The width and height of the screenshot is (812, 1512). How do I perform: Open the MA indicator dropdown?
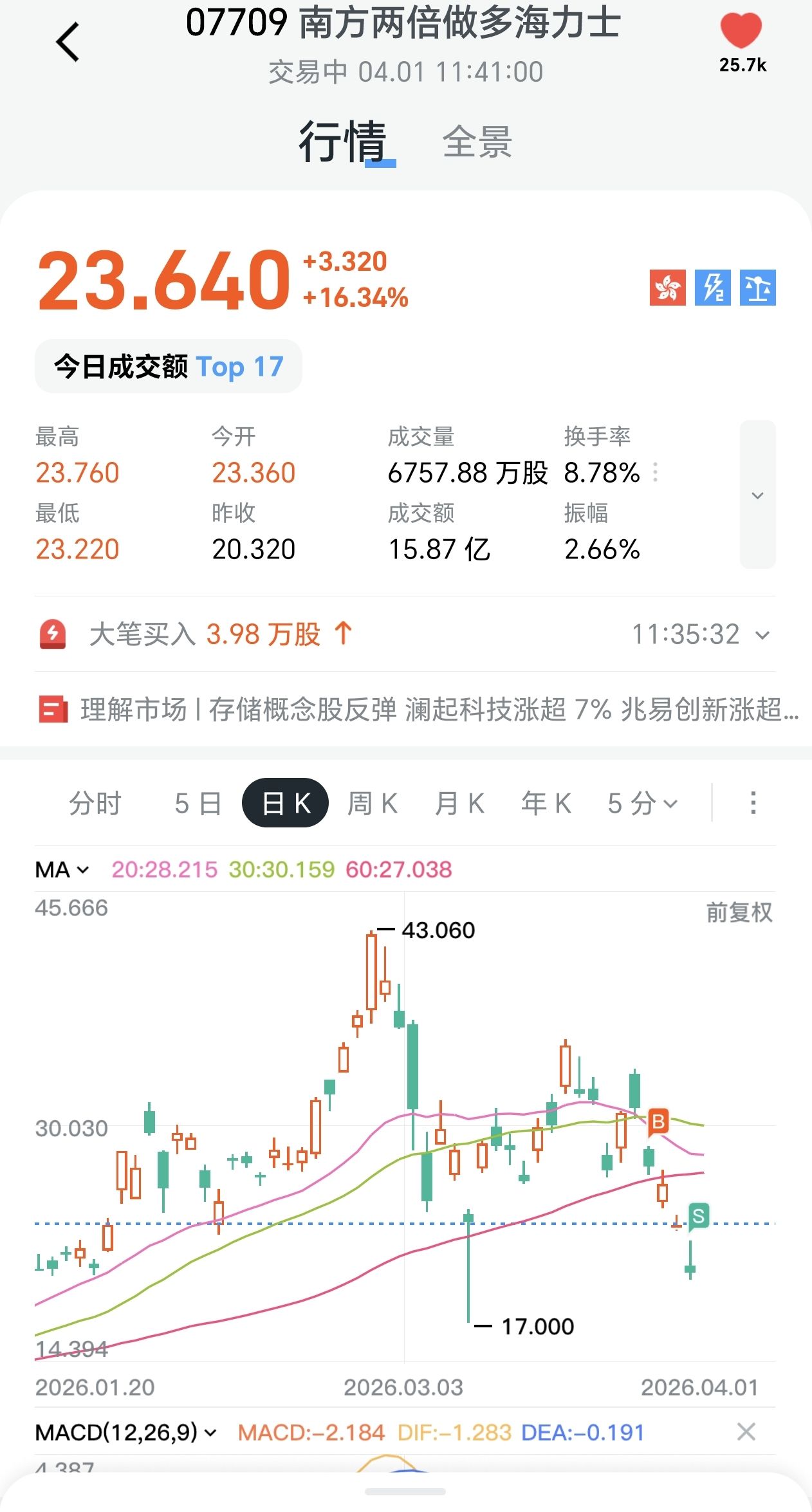click(62, 870)
